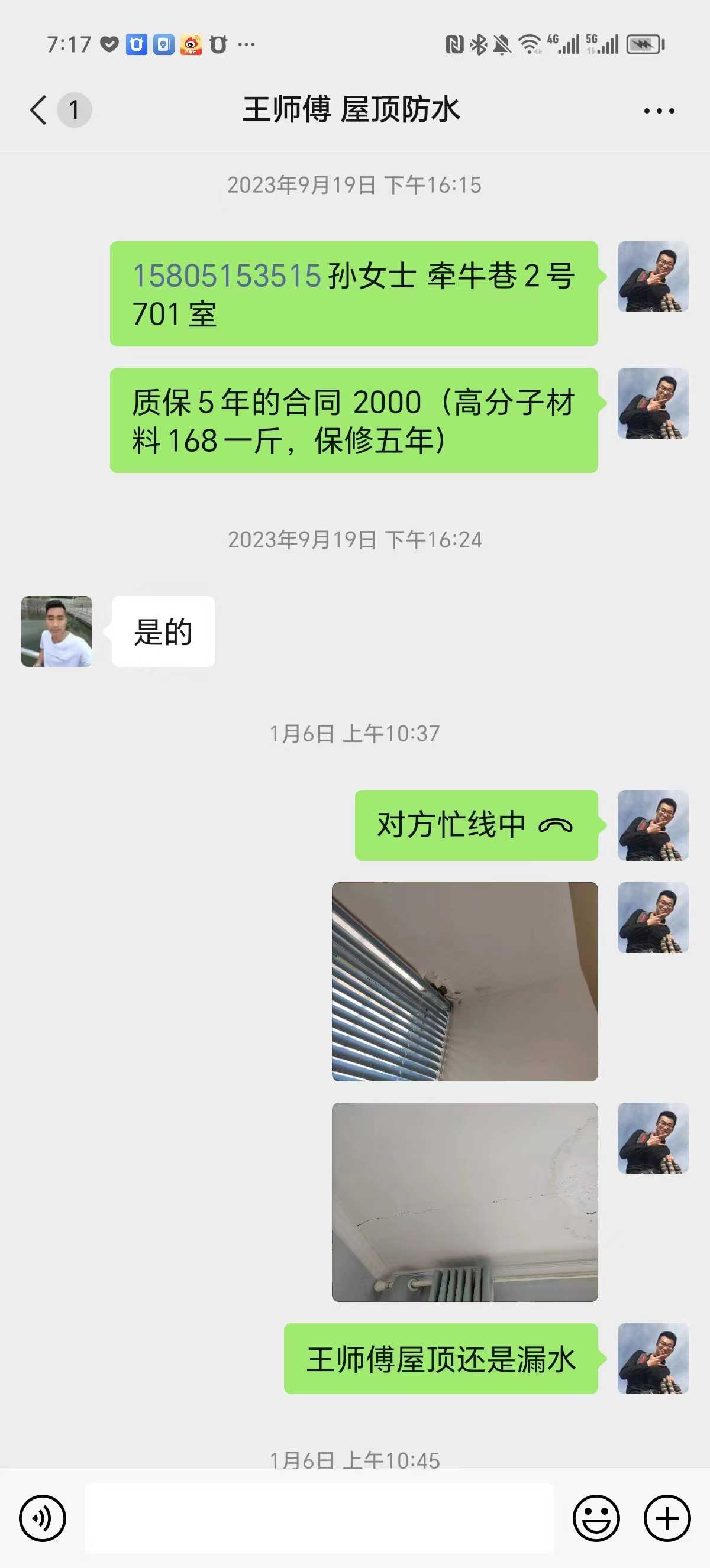Screen dimensions: 710x1568
Task: Open the plus attachment menu
Action: pos(667,1518)
